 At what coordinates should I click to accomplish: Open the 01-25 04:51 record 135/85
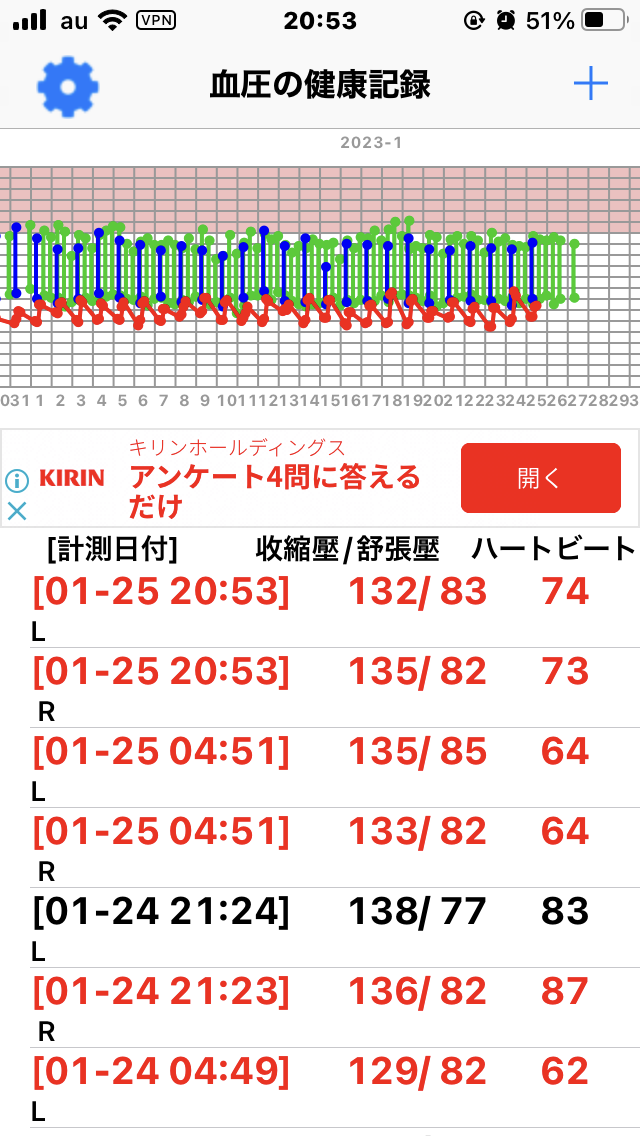pos(335,768)
